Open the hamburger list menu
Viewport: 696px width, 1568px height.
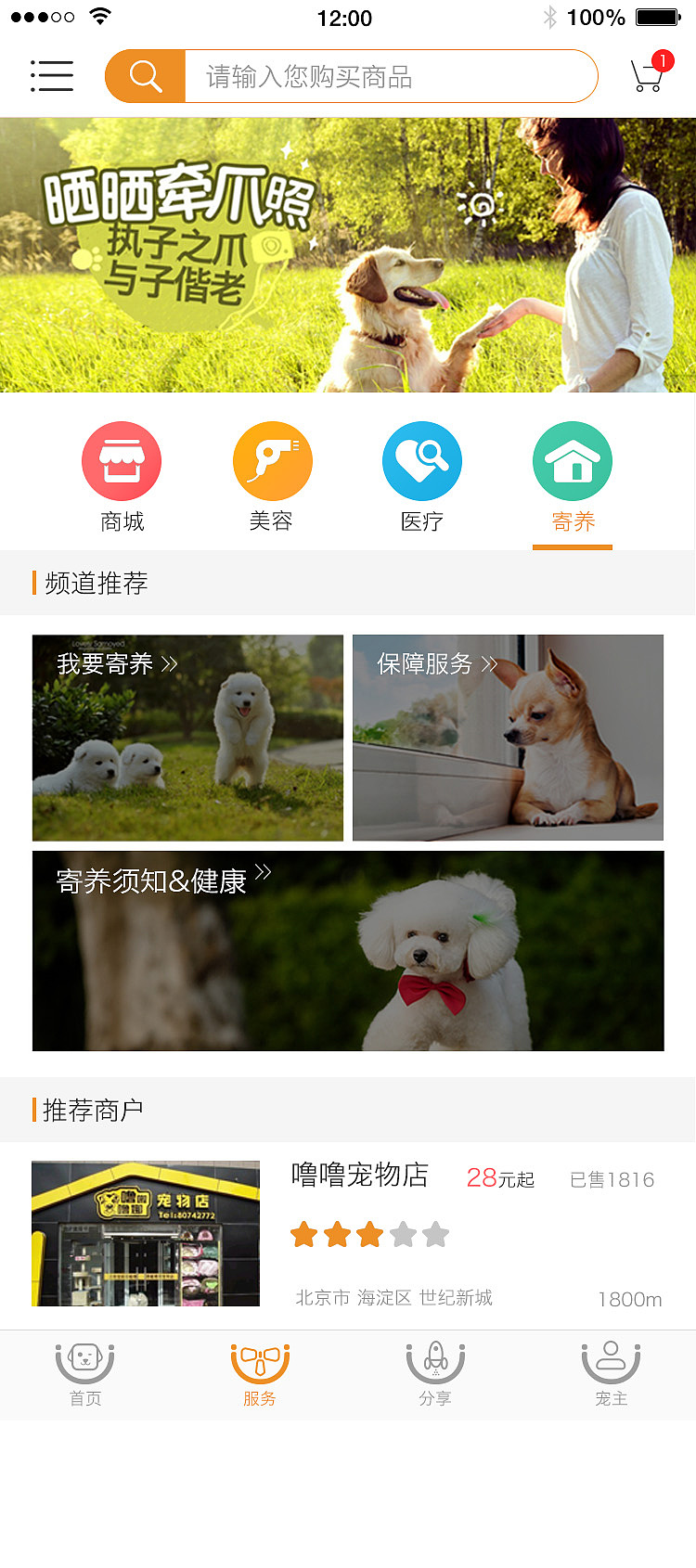(52, 76)
